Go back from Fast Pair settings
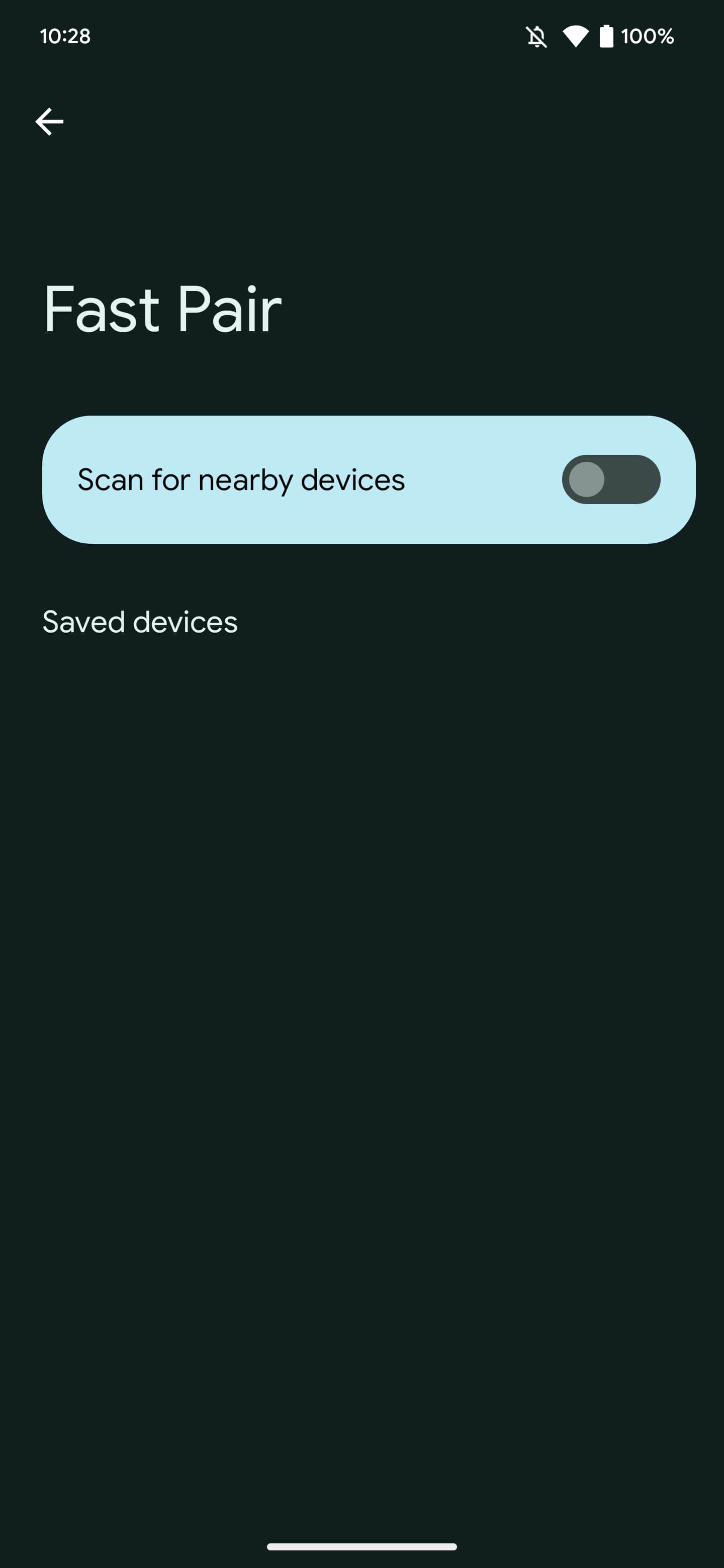Image resolution: width=724 pixels, height=1568 pixels. 49,122
